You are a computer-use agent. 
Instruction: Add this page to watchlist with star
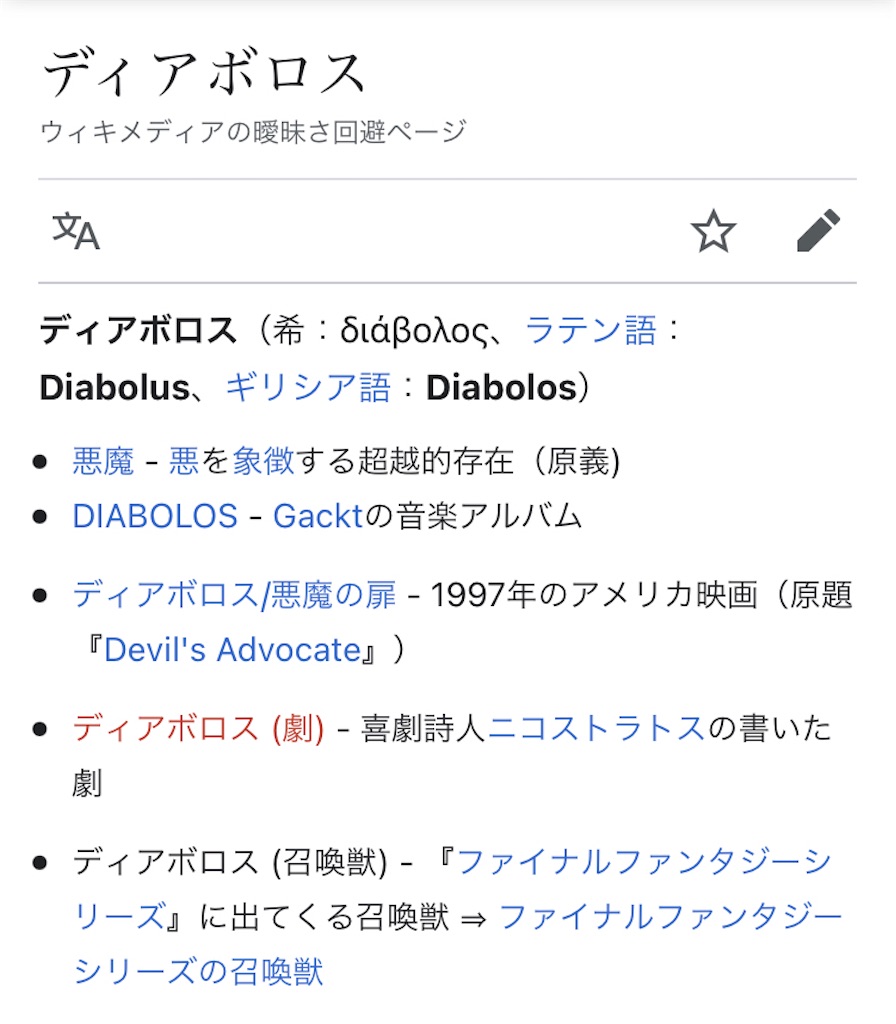coord(713,231)
